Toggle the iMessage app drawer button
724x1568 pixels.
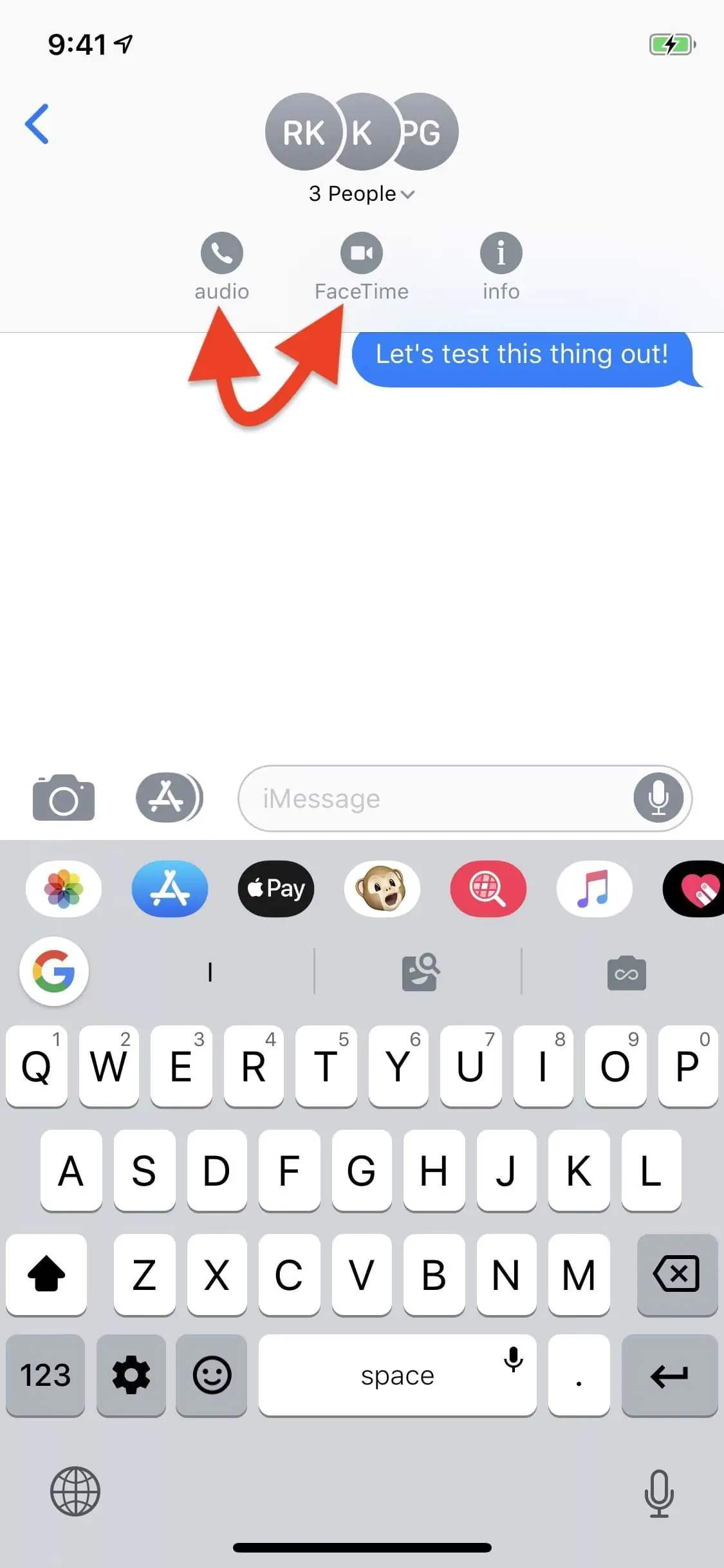[x=168, y=798]
